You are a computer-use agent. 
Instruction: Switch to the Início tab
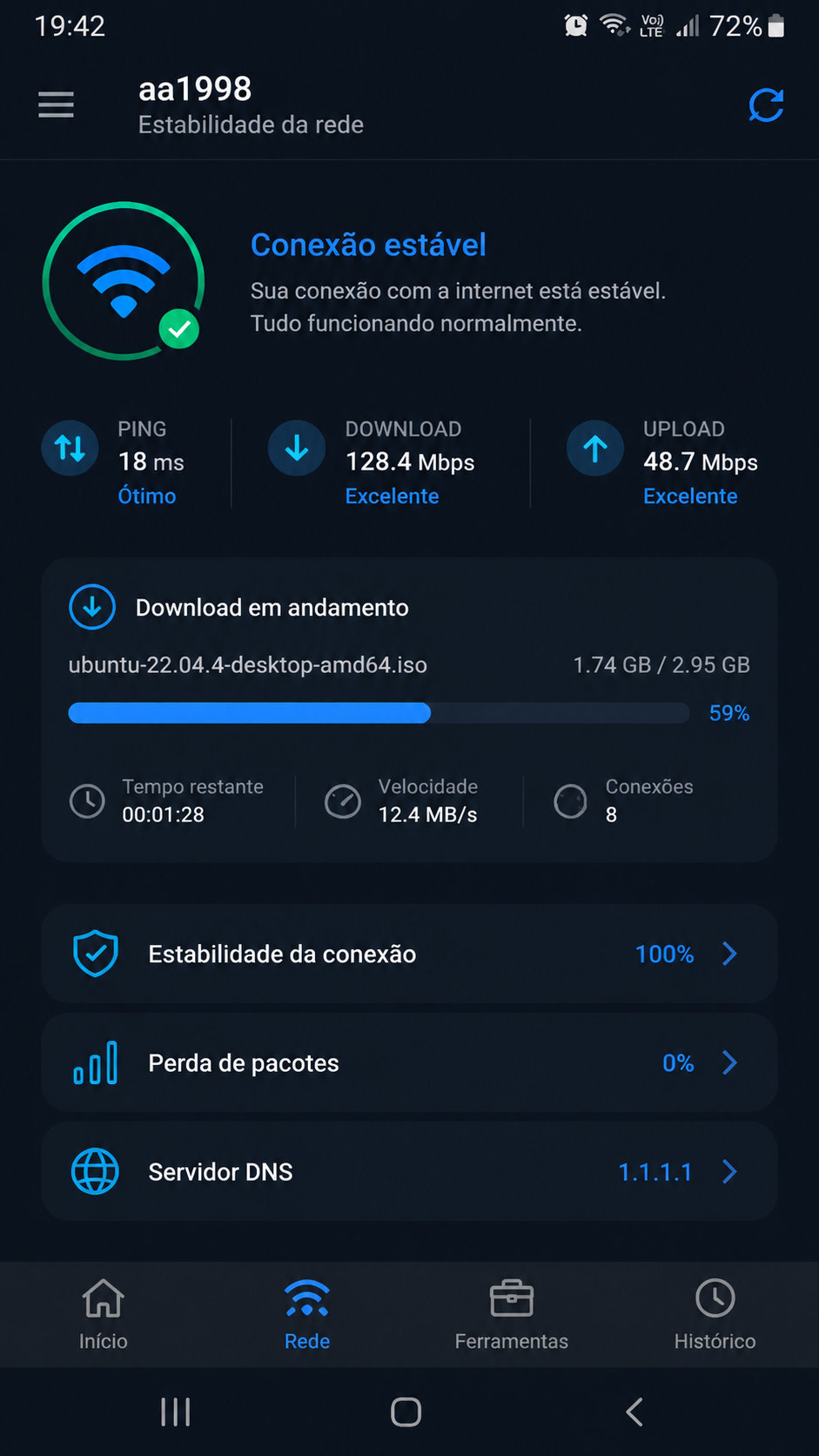coord(103,1314)
